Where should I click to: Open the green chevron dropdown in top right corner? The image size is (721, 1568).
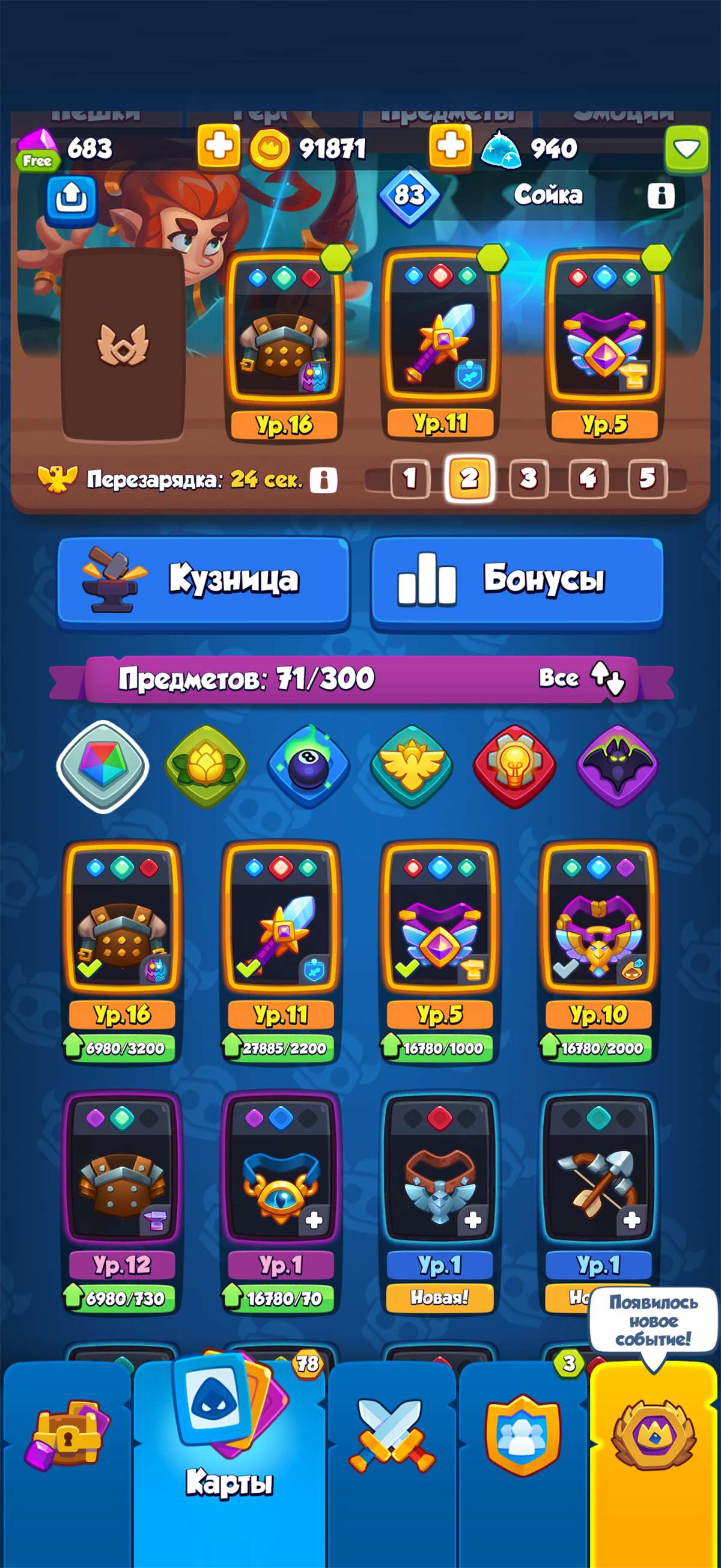pos(686,148)
